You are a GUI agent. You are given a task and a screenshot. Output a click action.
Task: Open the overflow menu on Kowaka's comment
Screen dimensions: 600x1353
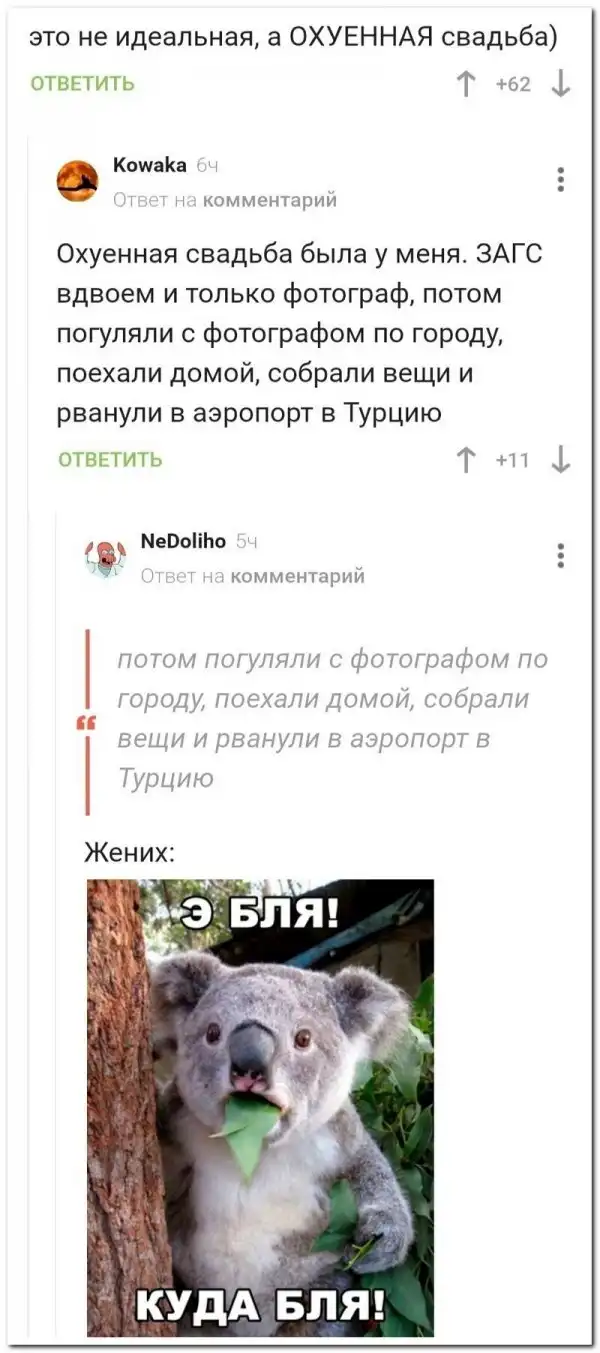561,179
